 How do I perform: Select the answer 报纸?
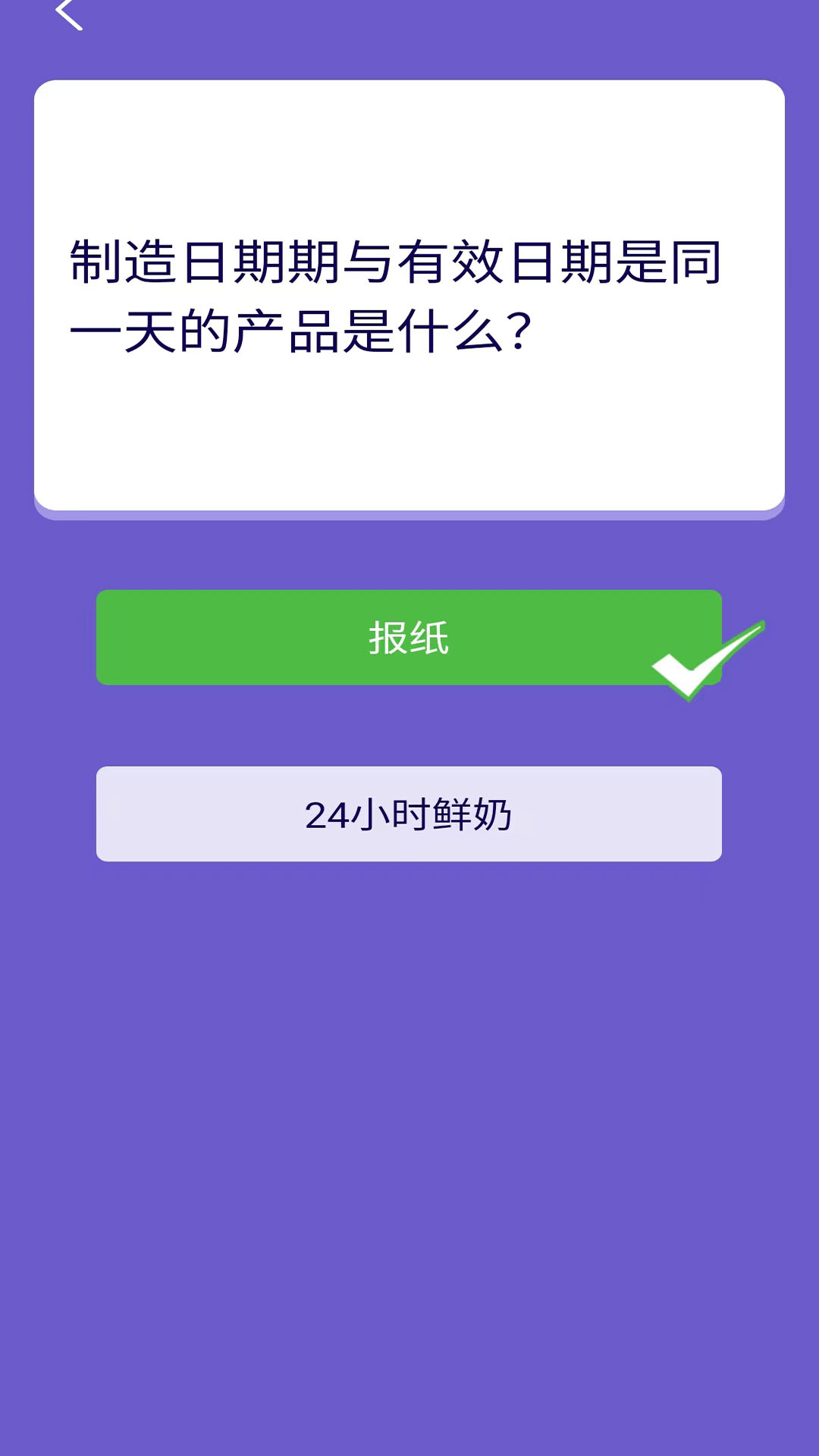click(409, 637)
